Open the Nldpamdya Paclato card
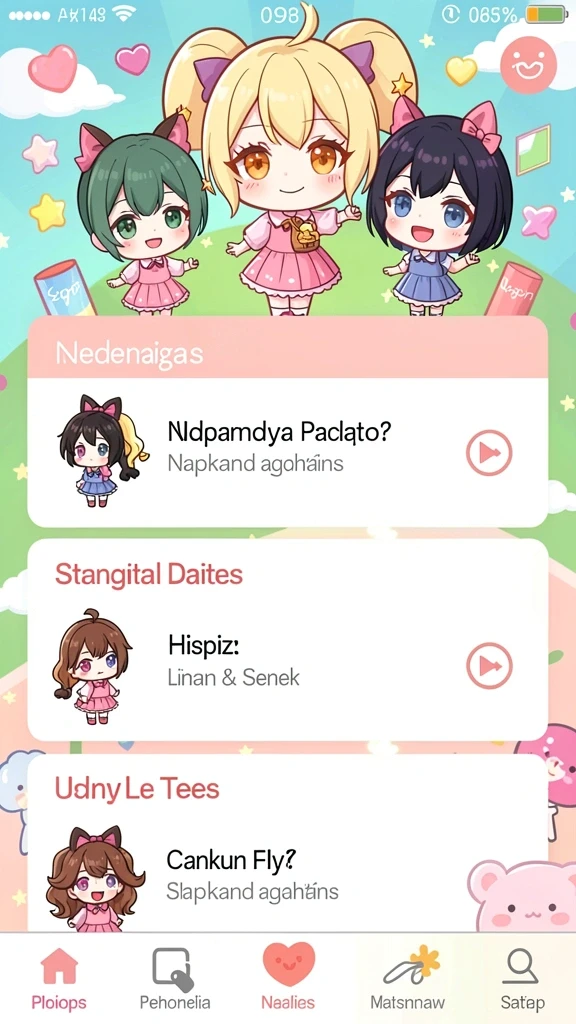The image size is (576, 1024). 287,452
